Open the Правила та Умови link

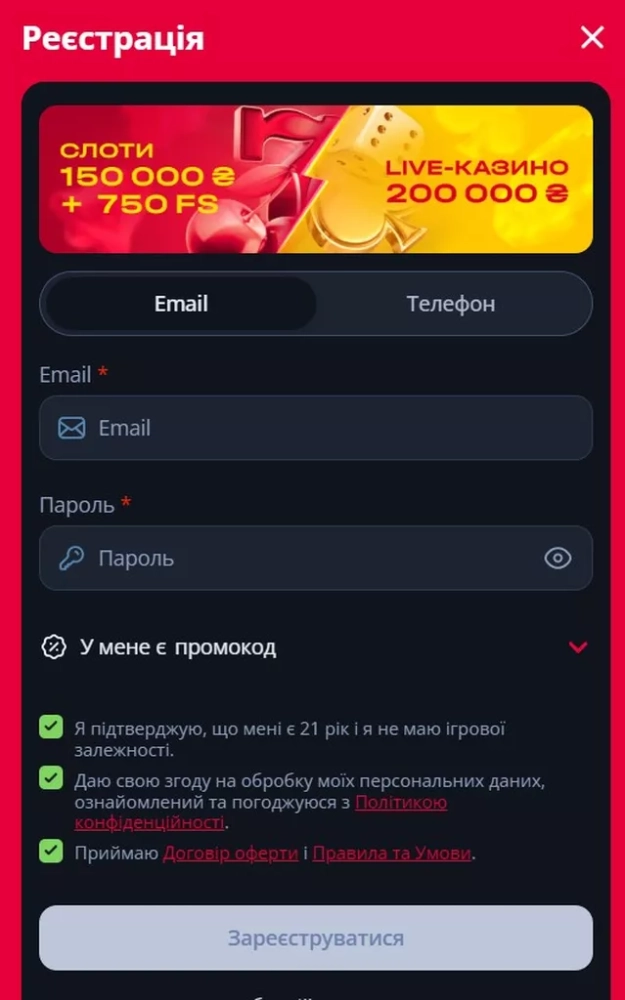point(392,853)
